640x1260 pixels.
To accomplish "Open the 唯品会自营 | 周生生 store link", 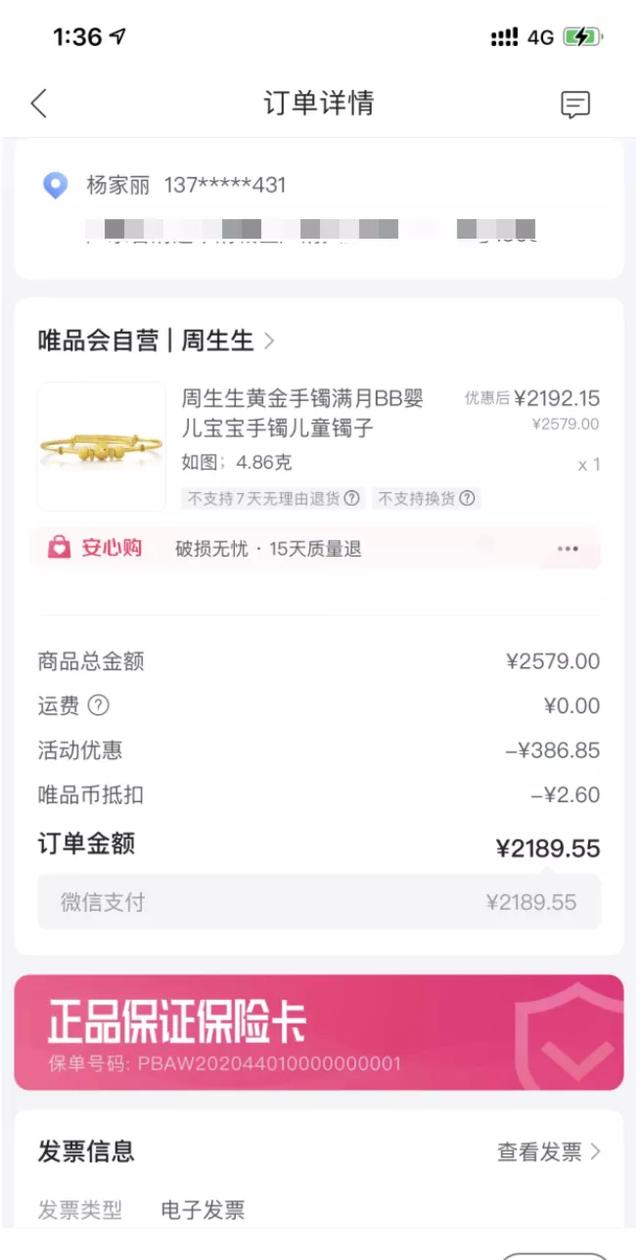I will pyautogui.click(x=156, y=341).
